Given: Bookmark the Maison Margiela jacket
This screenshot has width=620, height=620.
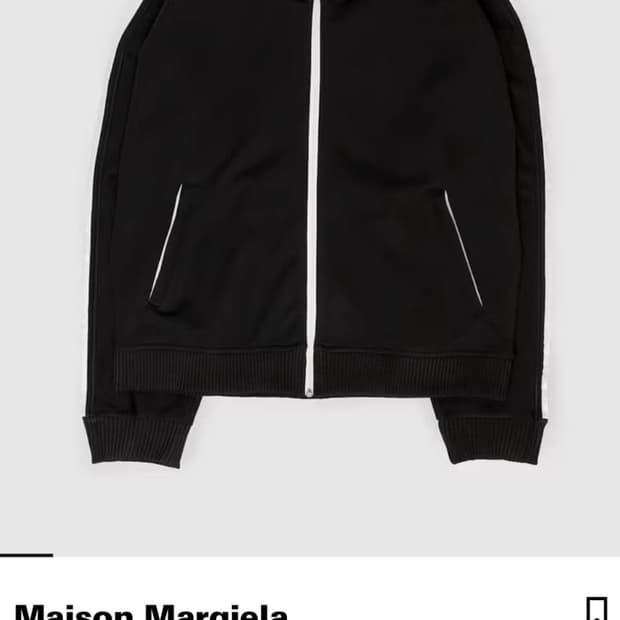Looking at the screenshot, I should (x=595, y=610).
